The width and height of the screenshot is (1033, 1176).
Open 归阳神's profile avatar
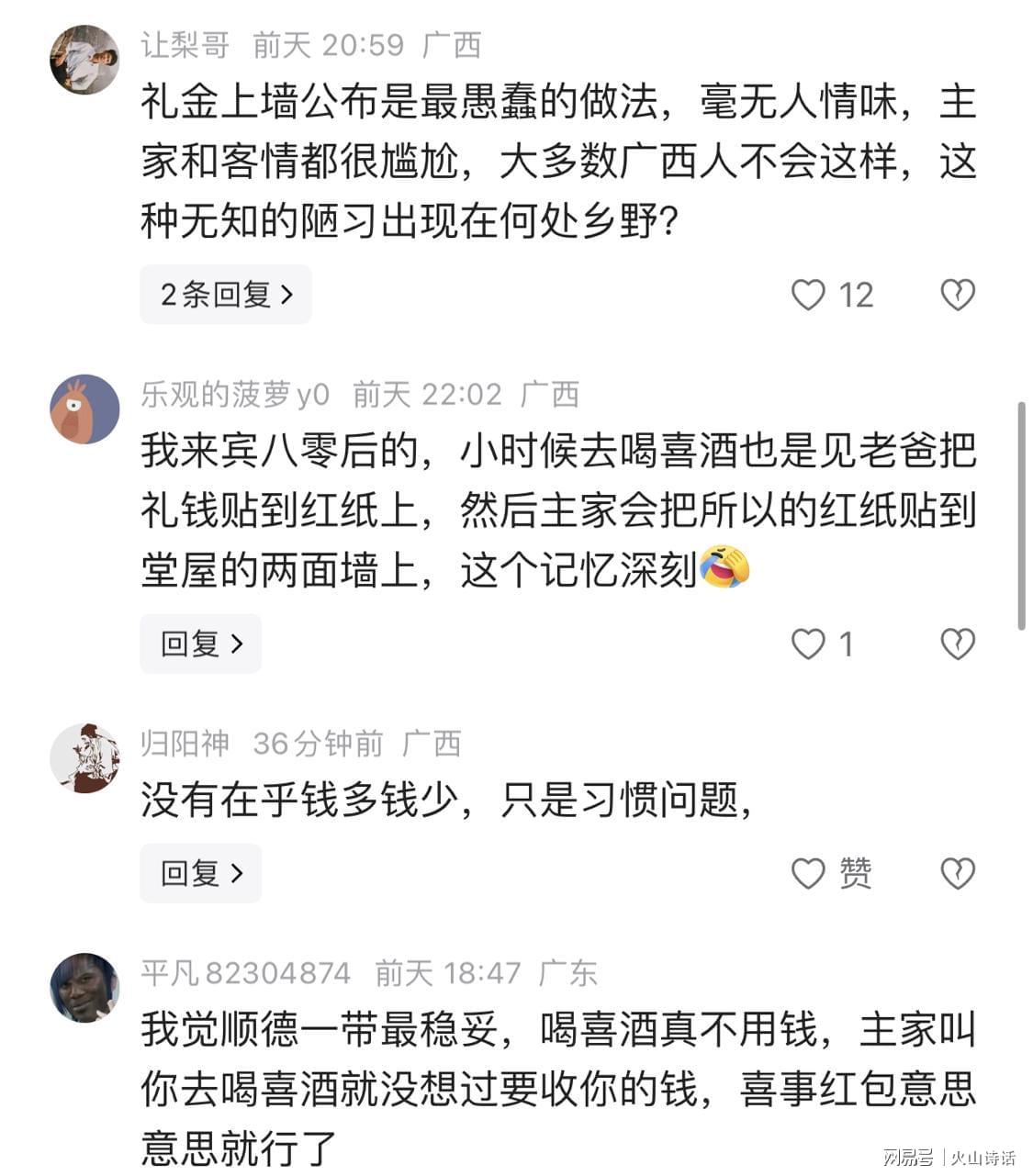(84, 758)
